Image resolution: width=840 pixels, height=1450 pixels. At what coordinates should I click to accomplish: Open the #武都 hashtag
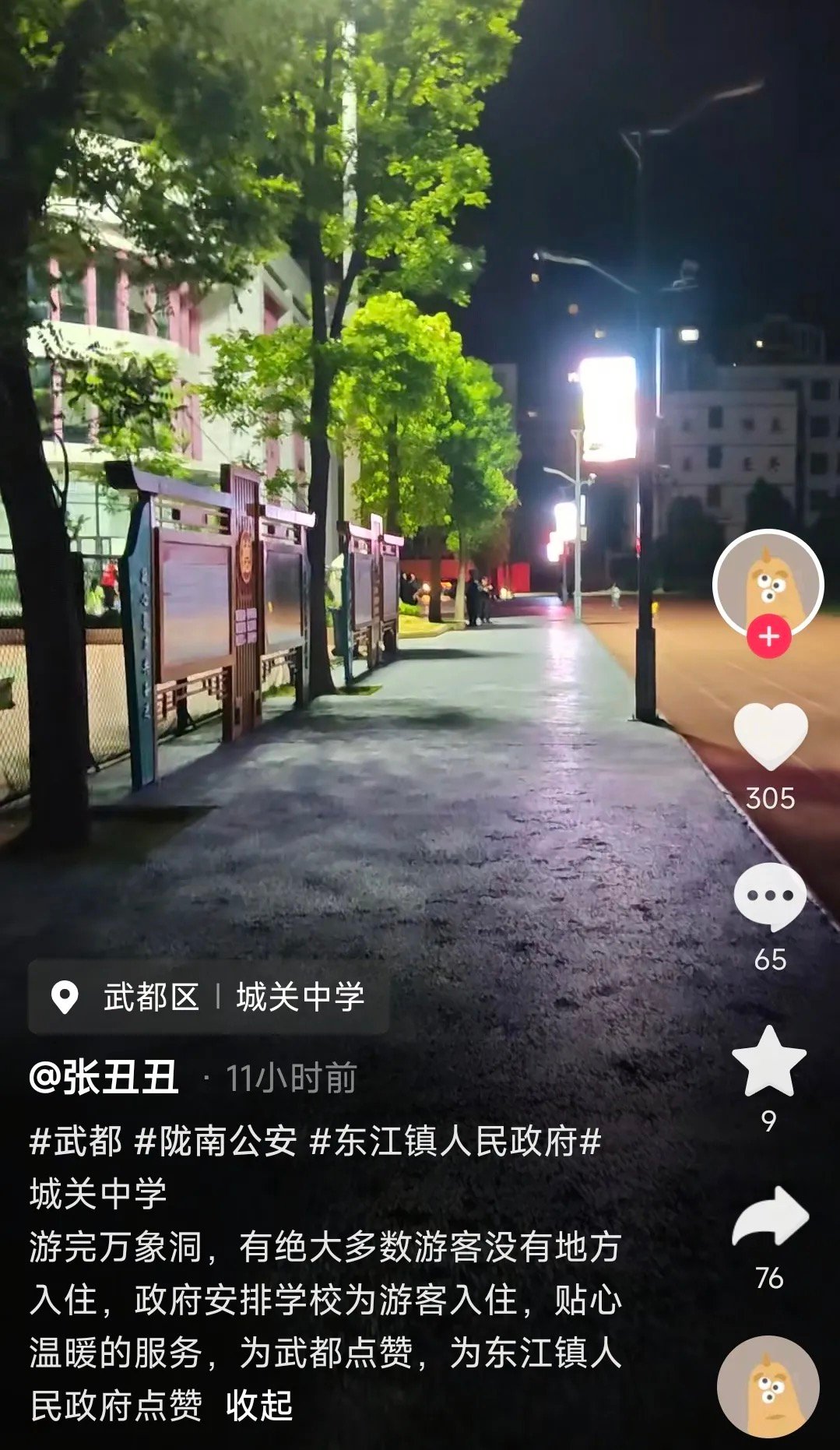(76, 1142)
